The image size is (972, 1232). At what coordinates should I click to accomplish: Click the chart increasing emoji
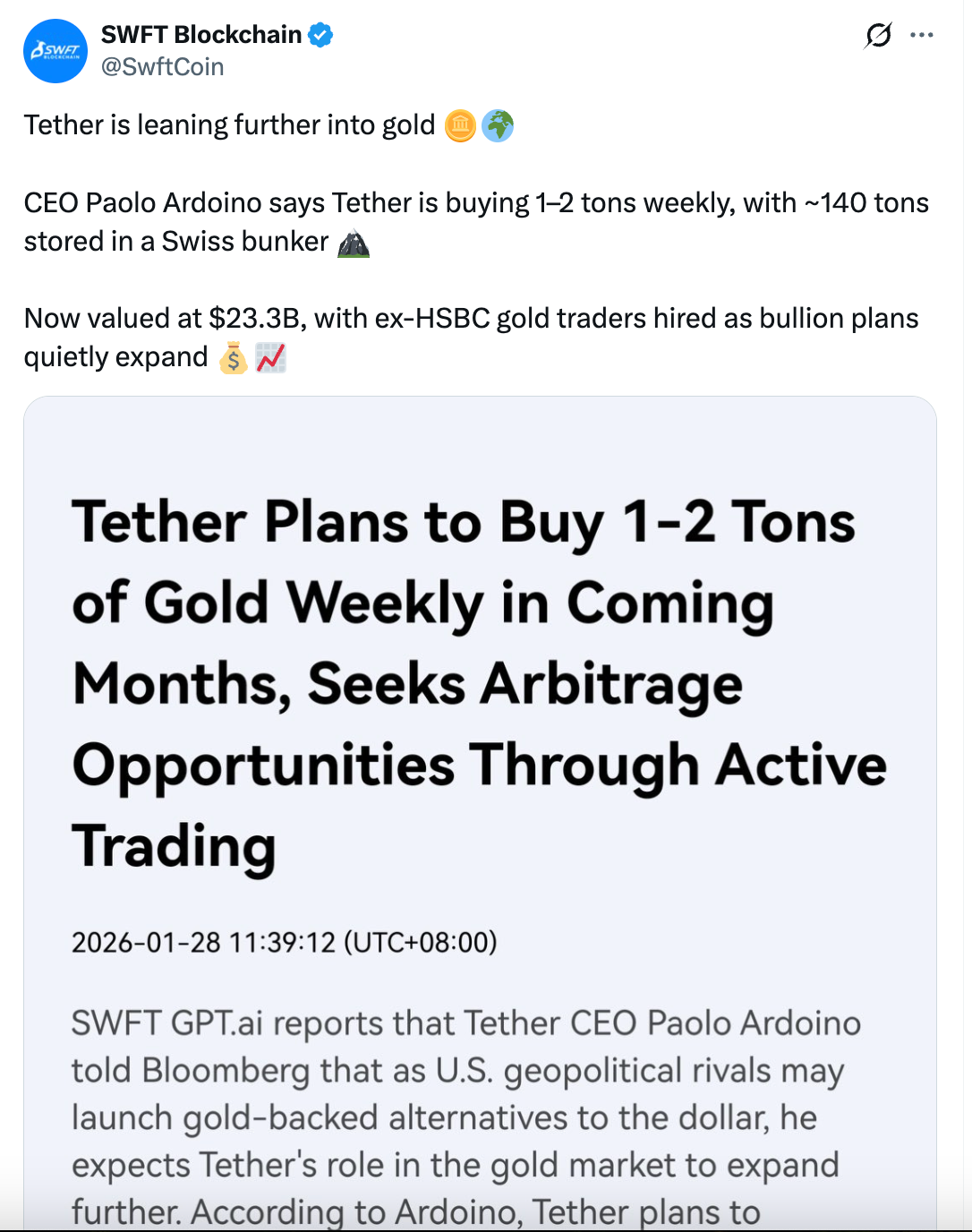click(x=269, y=357)
